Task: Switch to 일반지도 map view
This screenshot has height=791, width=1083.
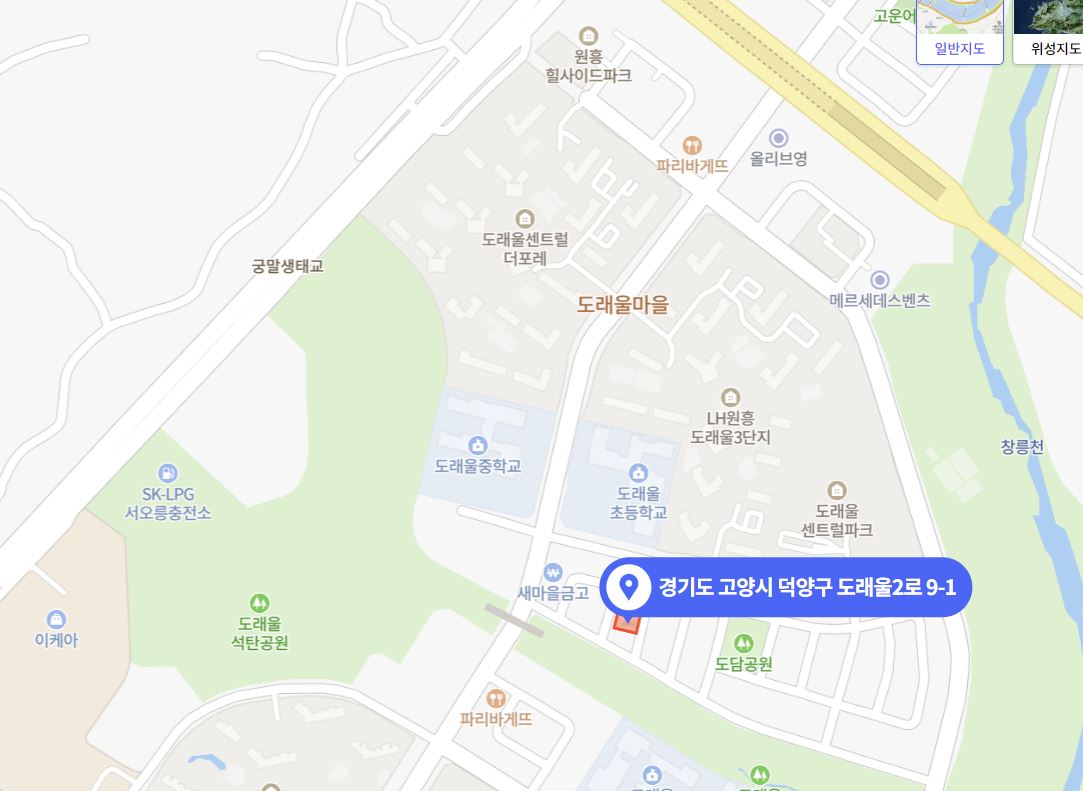Action: coord(959,32)
